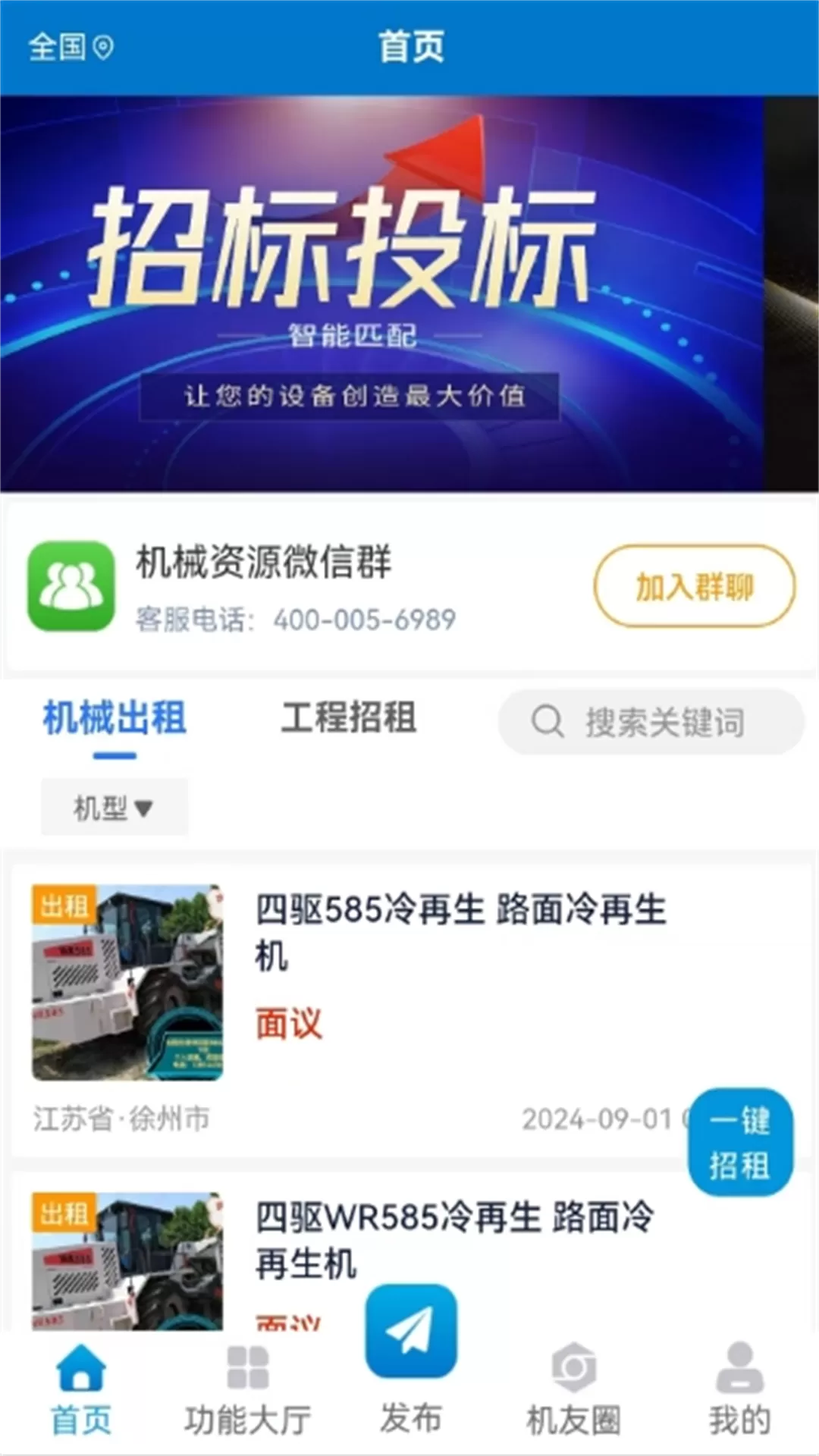Select the 首页 bottom tab
Viewport: 819px width, 1456px height.
81,1390
